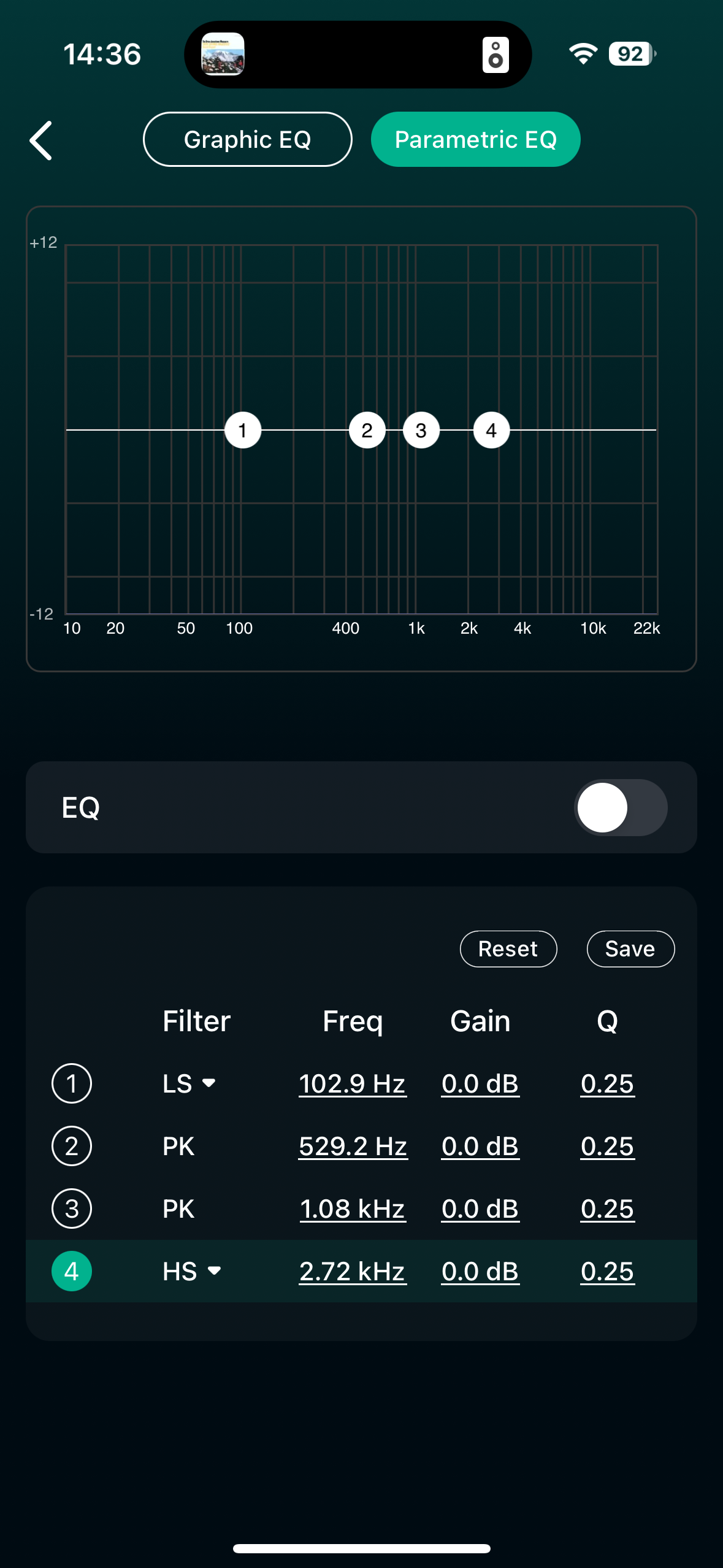Toggle the EQ switch

[620, 807]
